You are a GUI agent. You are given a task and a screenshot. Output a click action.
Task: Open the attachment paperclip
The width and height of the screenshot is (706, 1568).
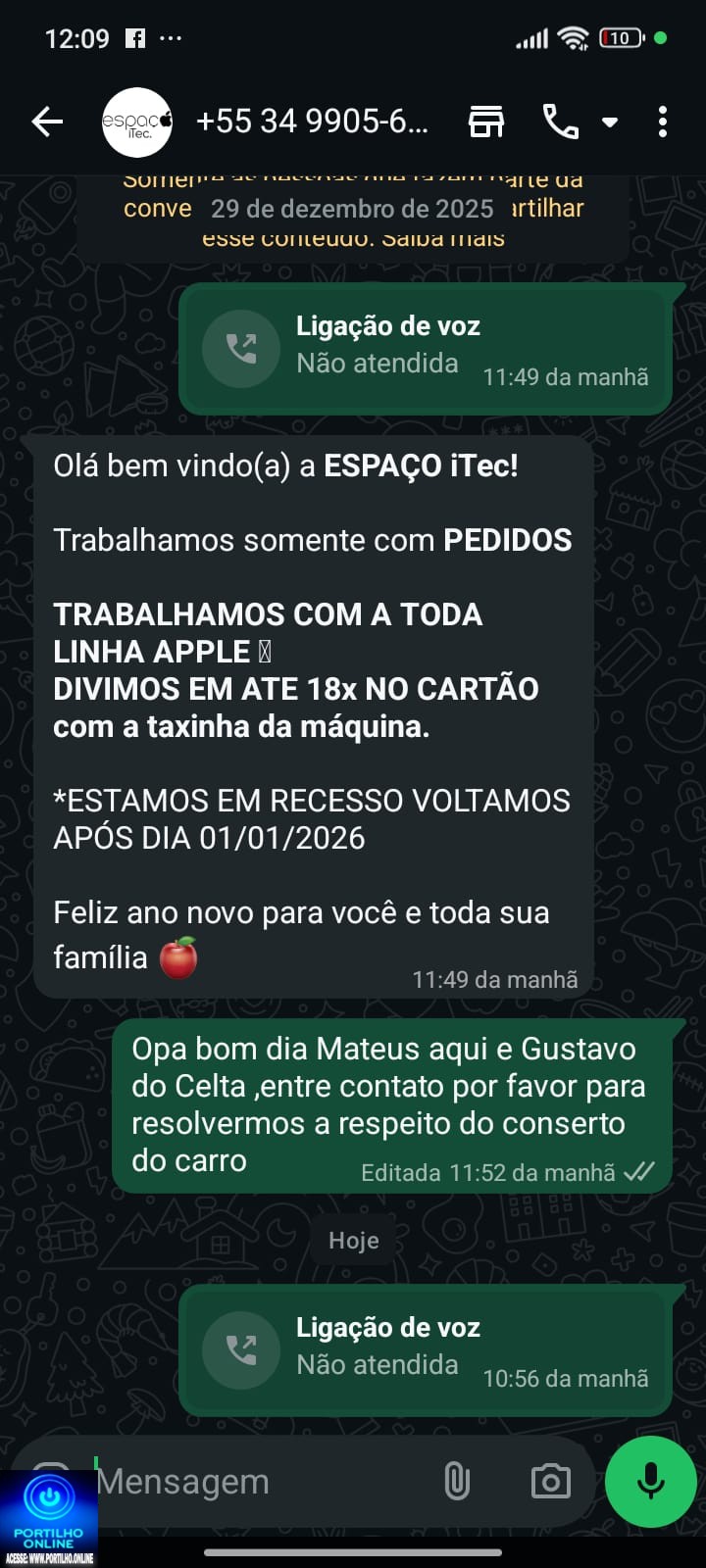coord(457,1481)
